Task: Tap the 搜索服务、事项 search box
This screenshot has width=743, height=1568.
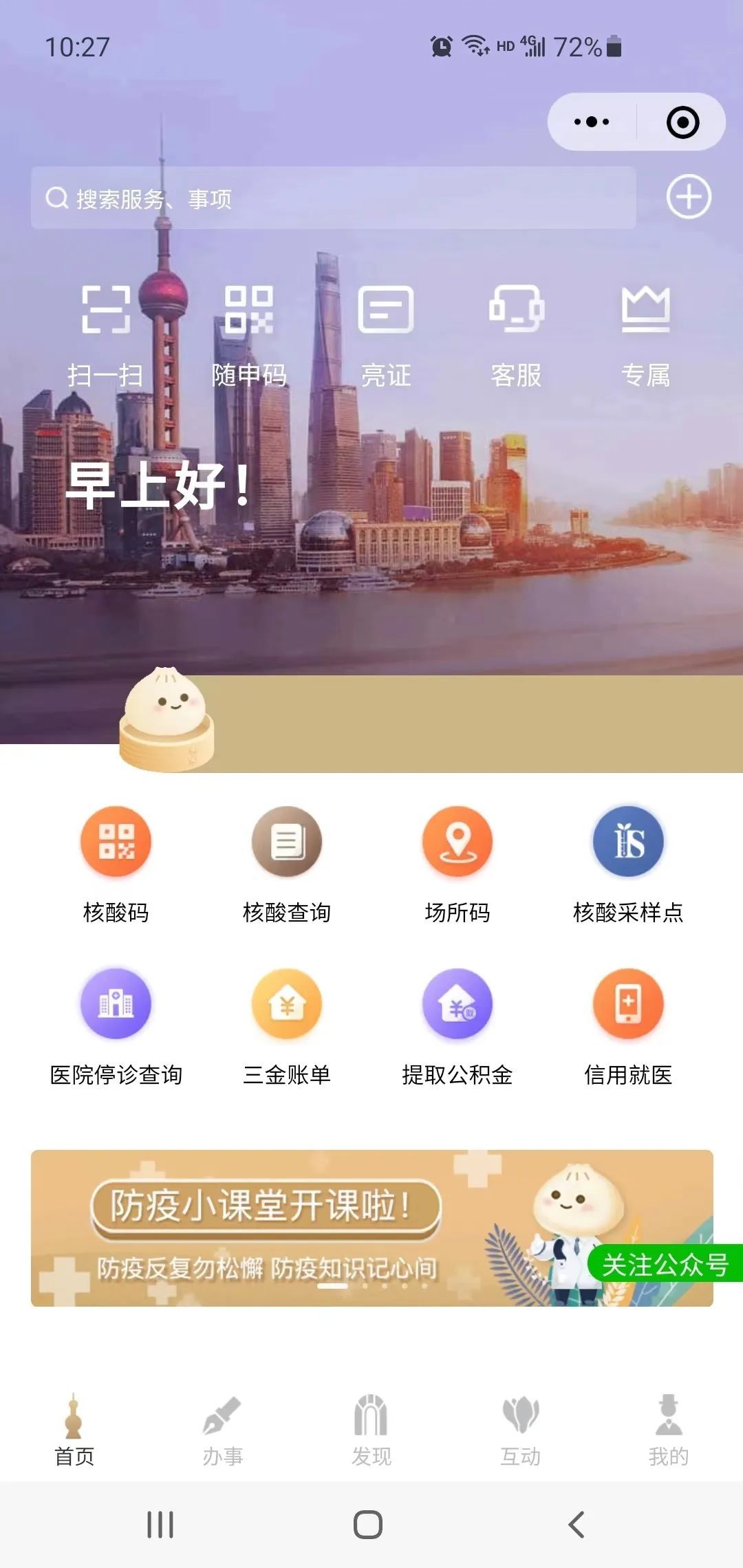Action: click(x=333, y=198)
